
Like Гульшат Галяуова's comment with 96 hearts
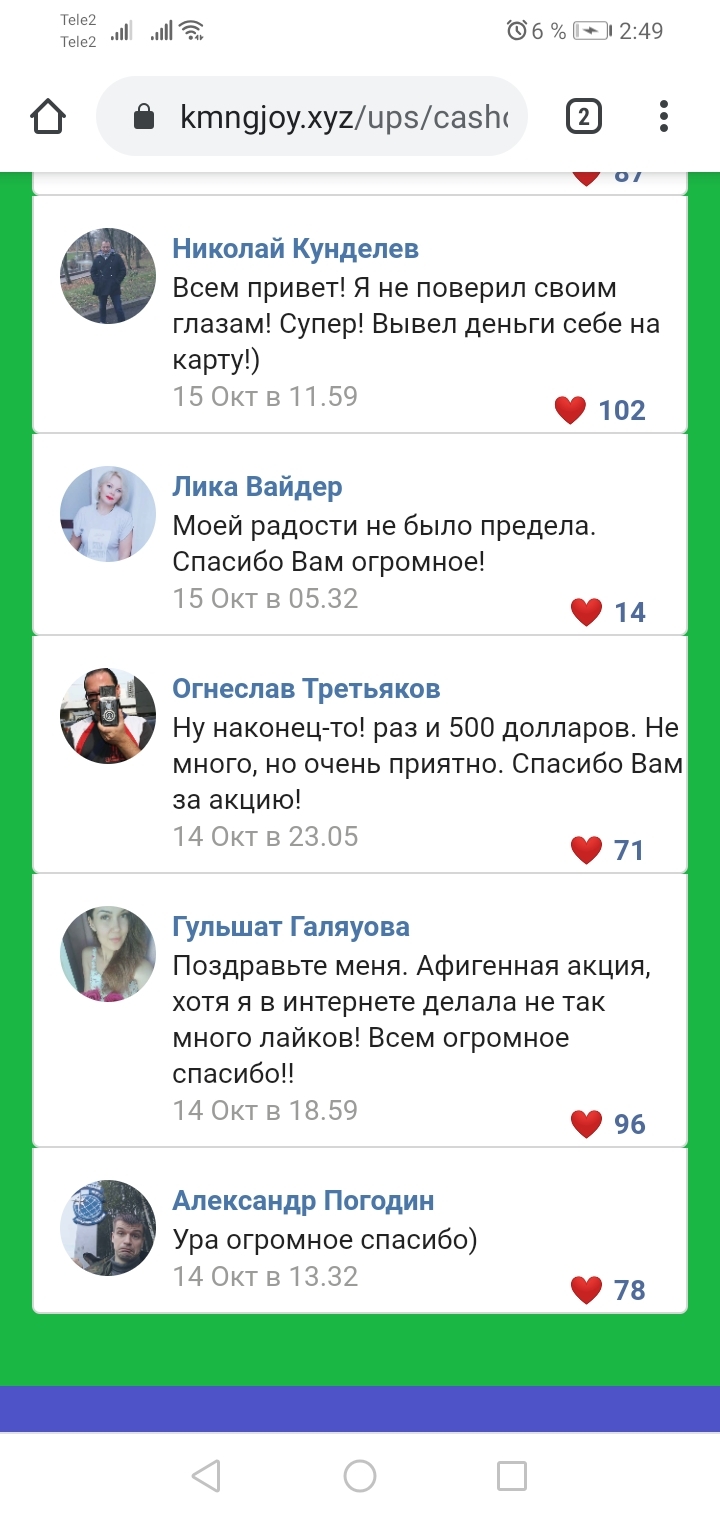pyautogui.click(x=586, y=1124)
